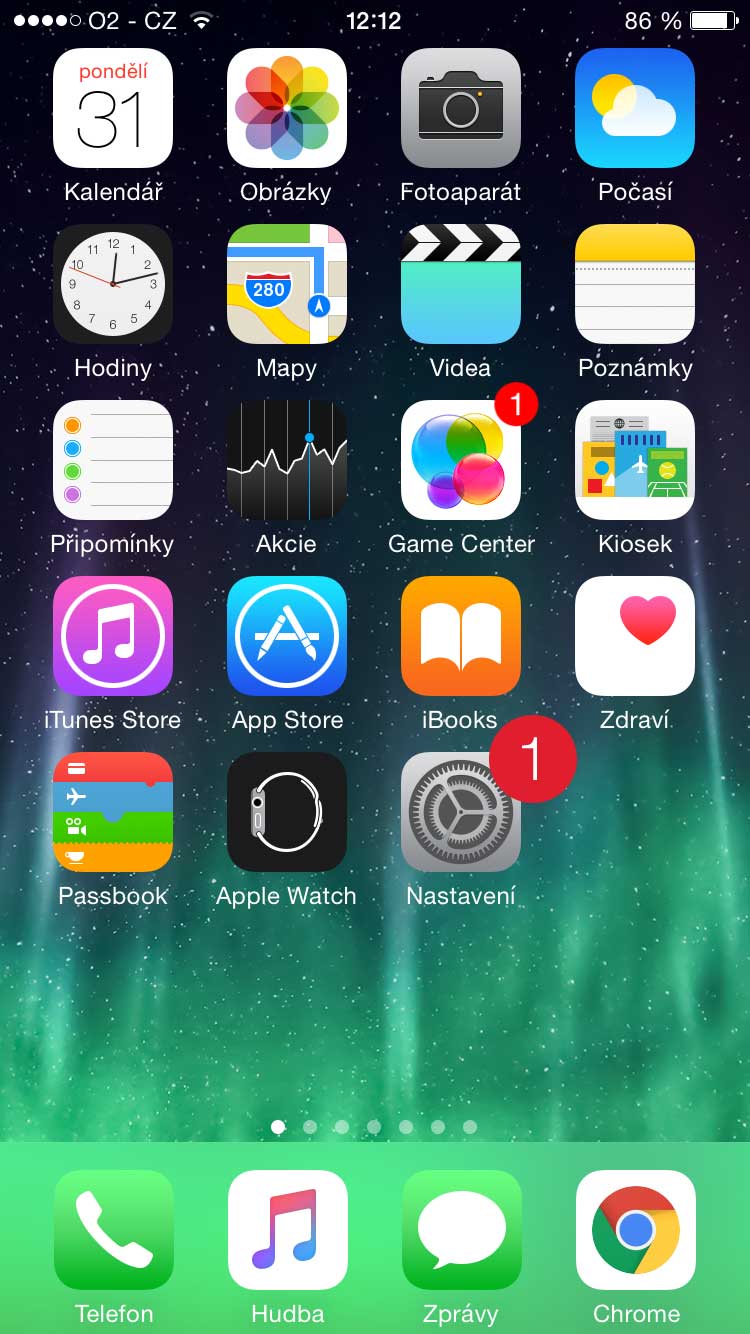Launch the App Store

tap(287, 636)
